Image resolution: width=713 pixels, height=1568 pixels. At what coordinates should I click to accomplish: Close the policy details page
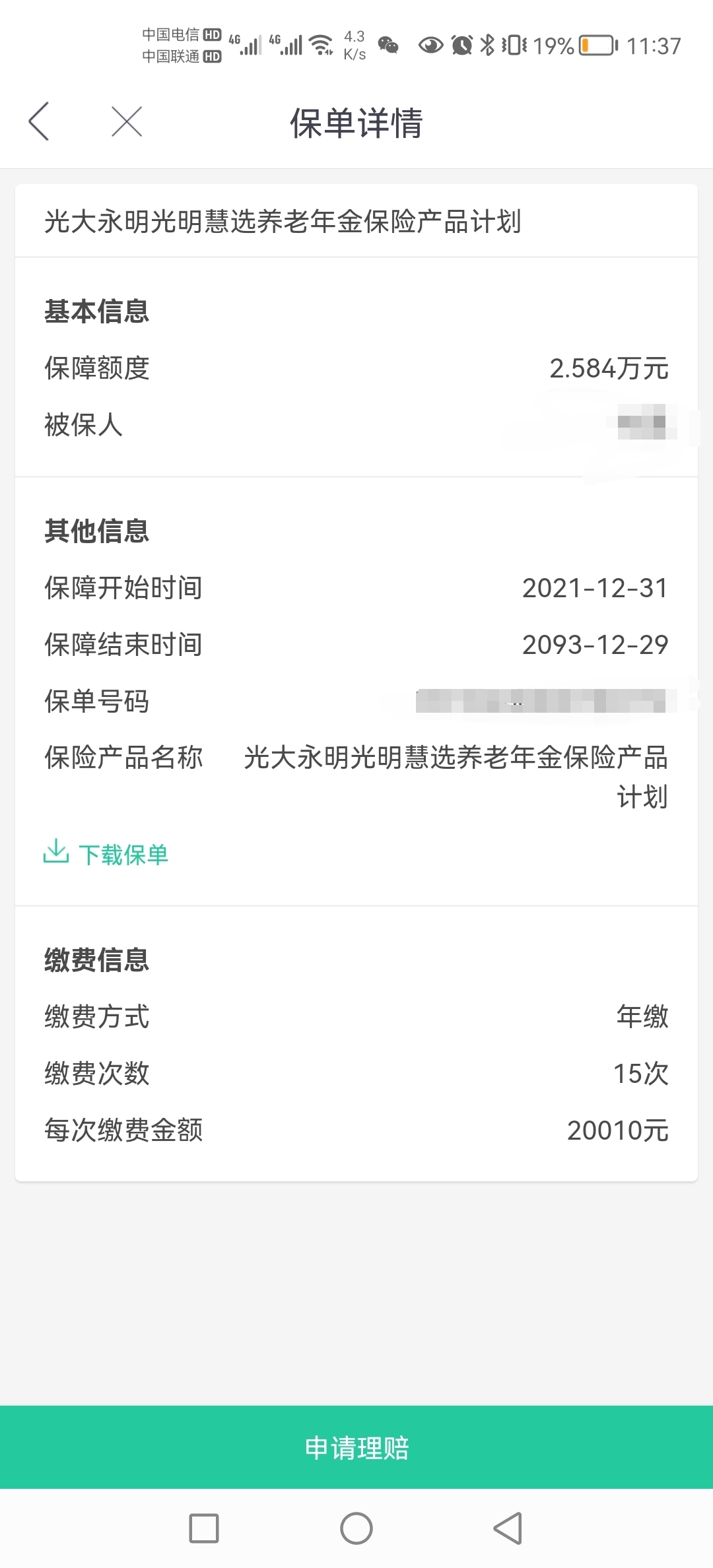(127, 121)
